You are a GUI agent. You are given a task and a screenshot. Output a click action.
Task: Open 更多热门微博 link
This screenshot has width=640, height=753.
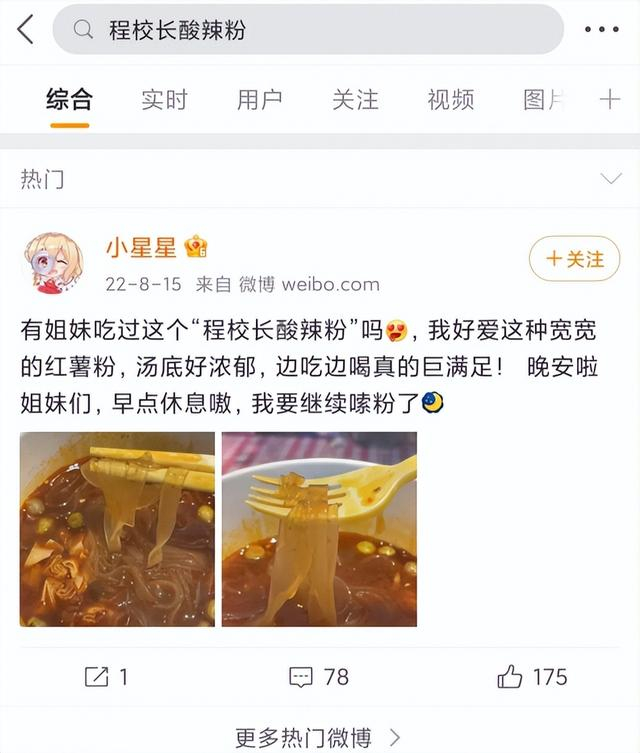point(318,738)
